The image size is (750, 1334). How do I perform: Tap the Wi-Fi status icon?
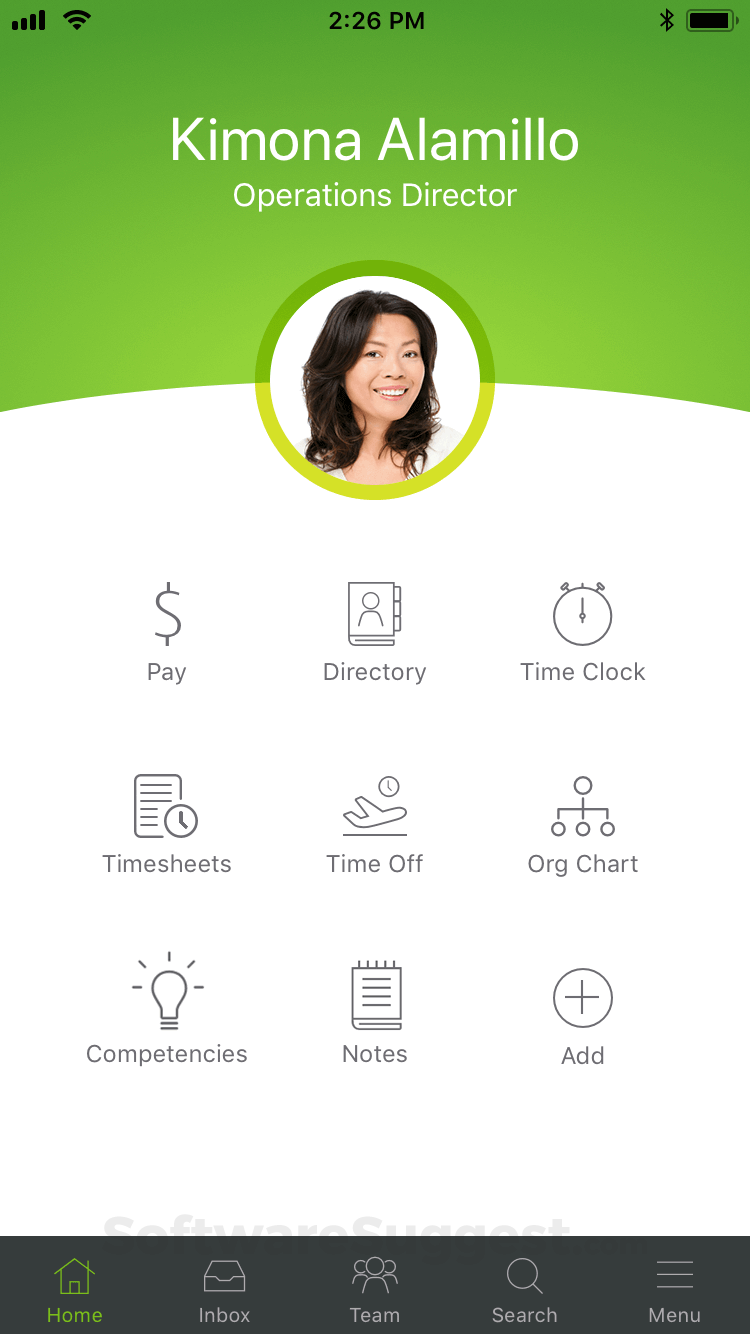click(x=77, y=18)
